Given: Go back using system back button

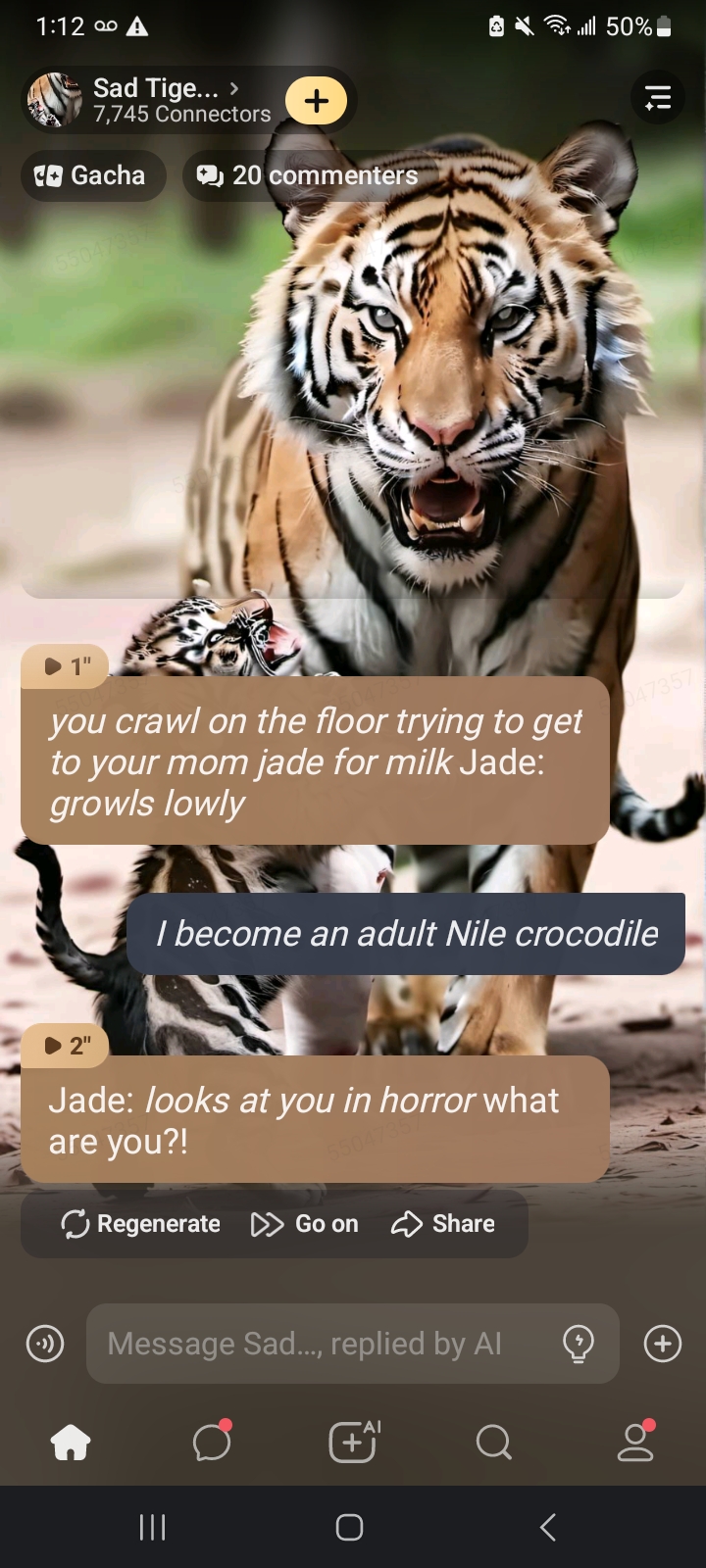Looking at the screenshot, I should 548,1527.
